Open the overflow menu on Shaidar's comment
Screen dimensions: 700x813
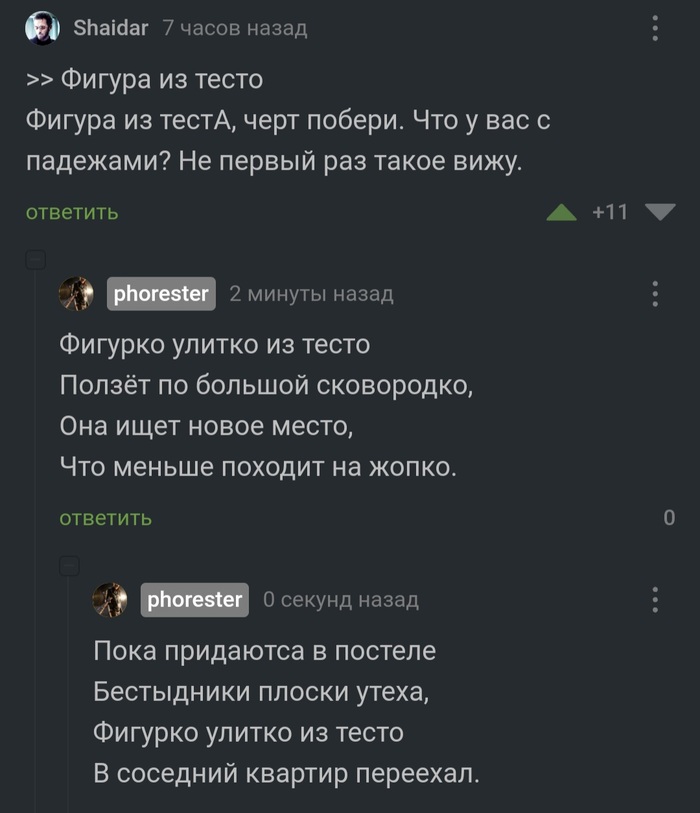click(655, 28)
